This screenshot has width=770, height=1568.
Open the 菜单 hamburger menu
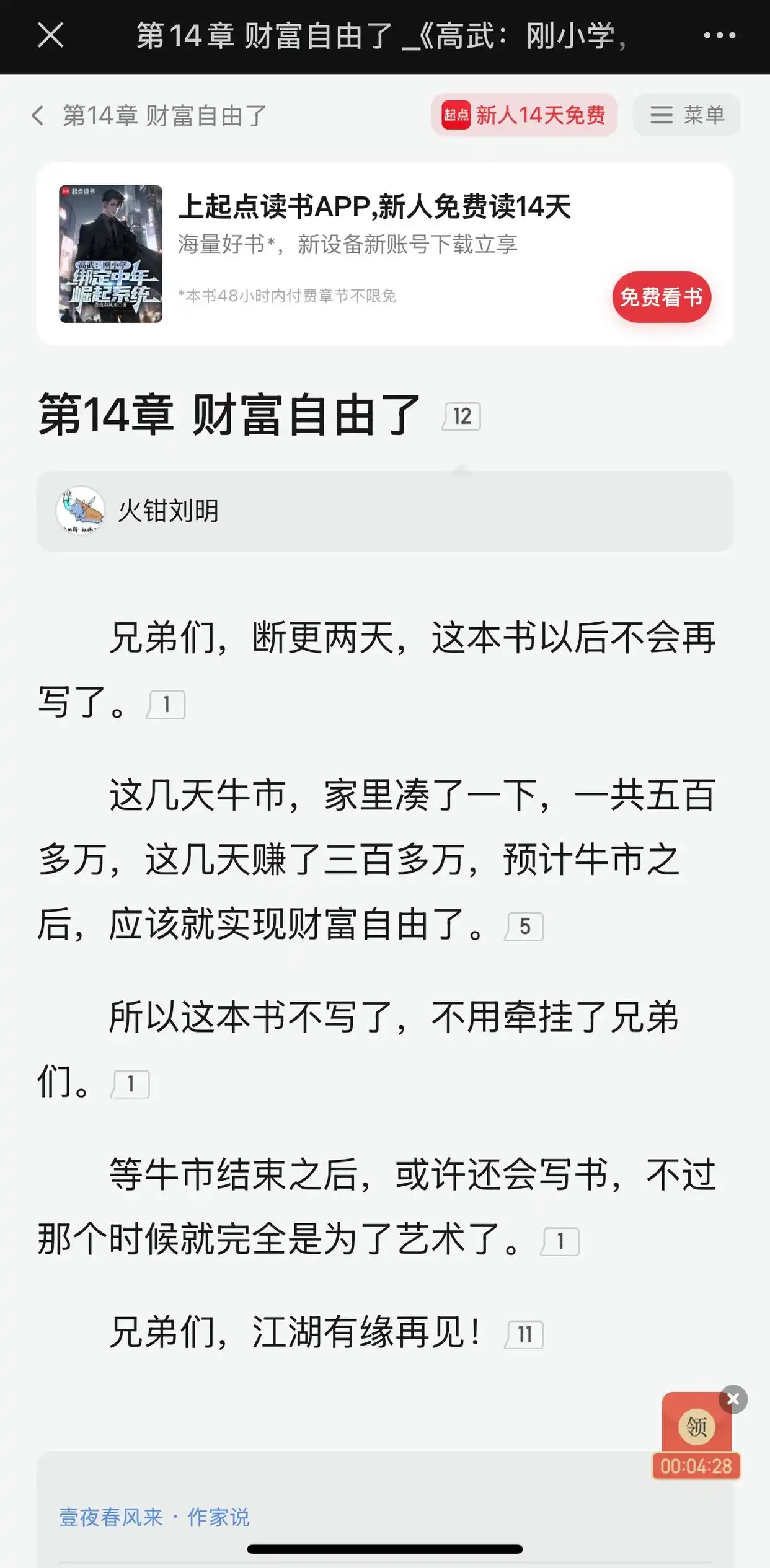click(686, 115)
